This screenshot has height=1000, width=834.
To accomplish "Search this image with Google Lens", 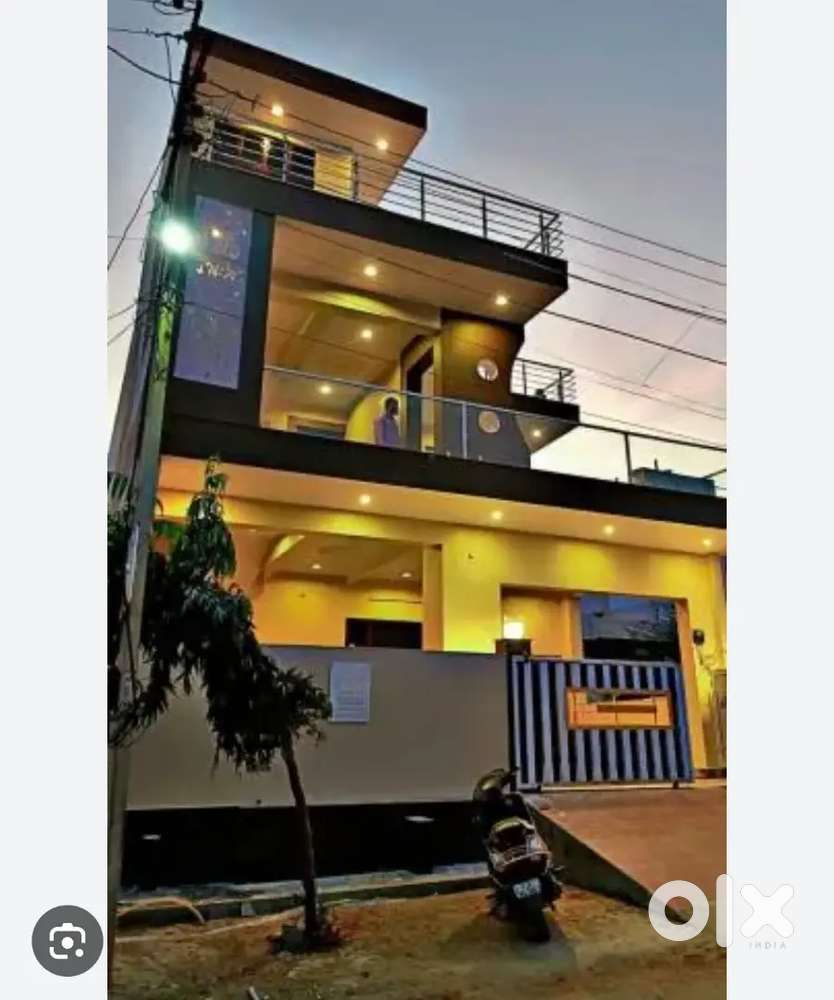I will (67, 941).
